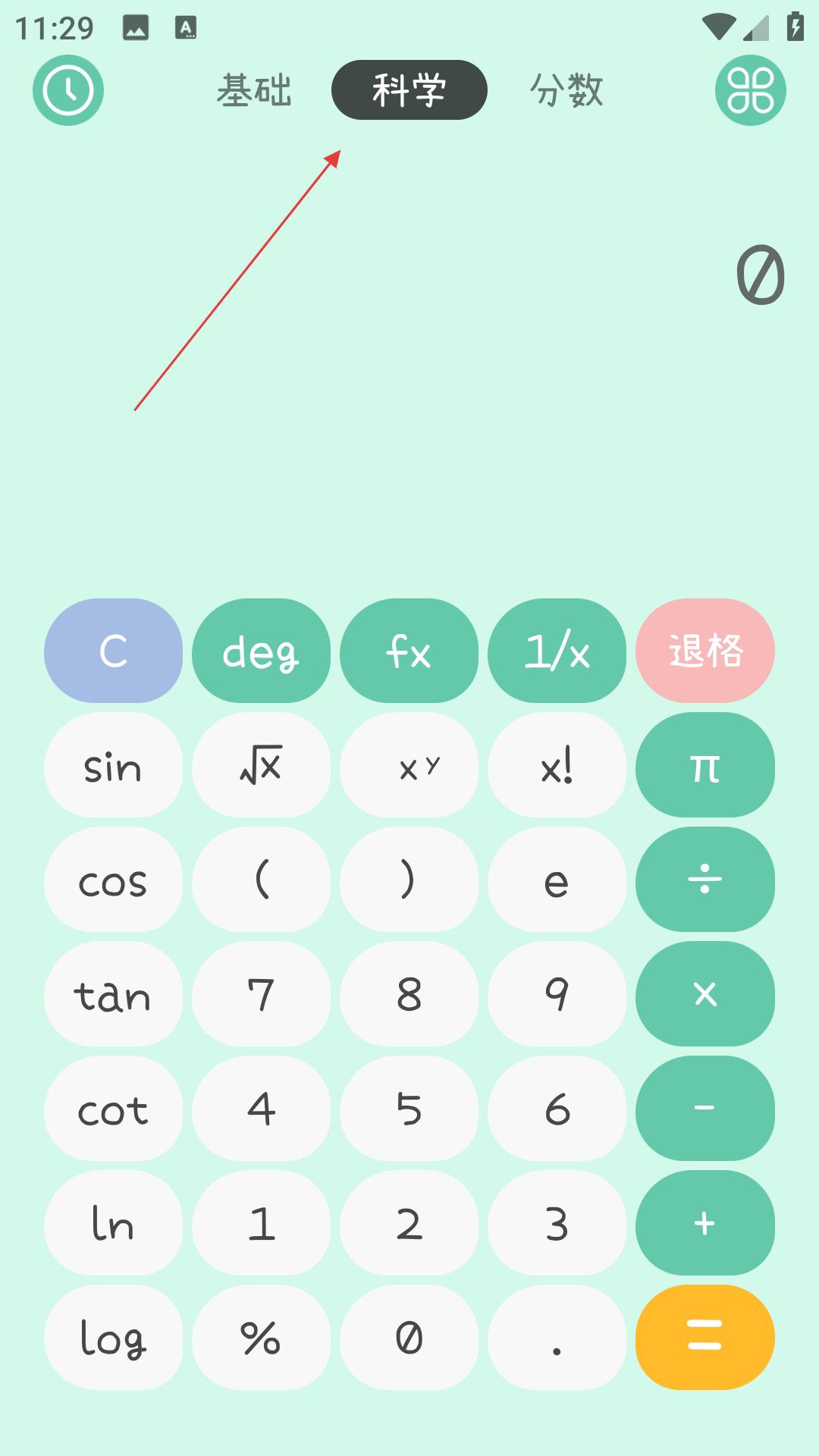
Task: Select the plus operator
Action: coord(705,1223)
